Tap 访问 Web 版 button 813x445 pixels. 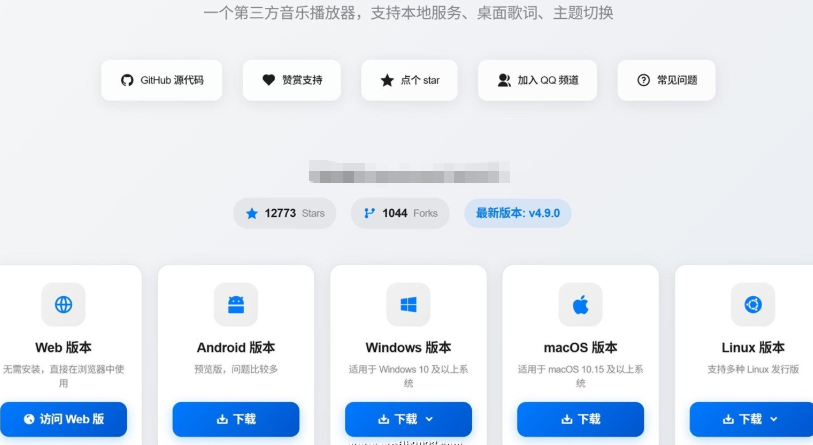click(x=64, y=419)
